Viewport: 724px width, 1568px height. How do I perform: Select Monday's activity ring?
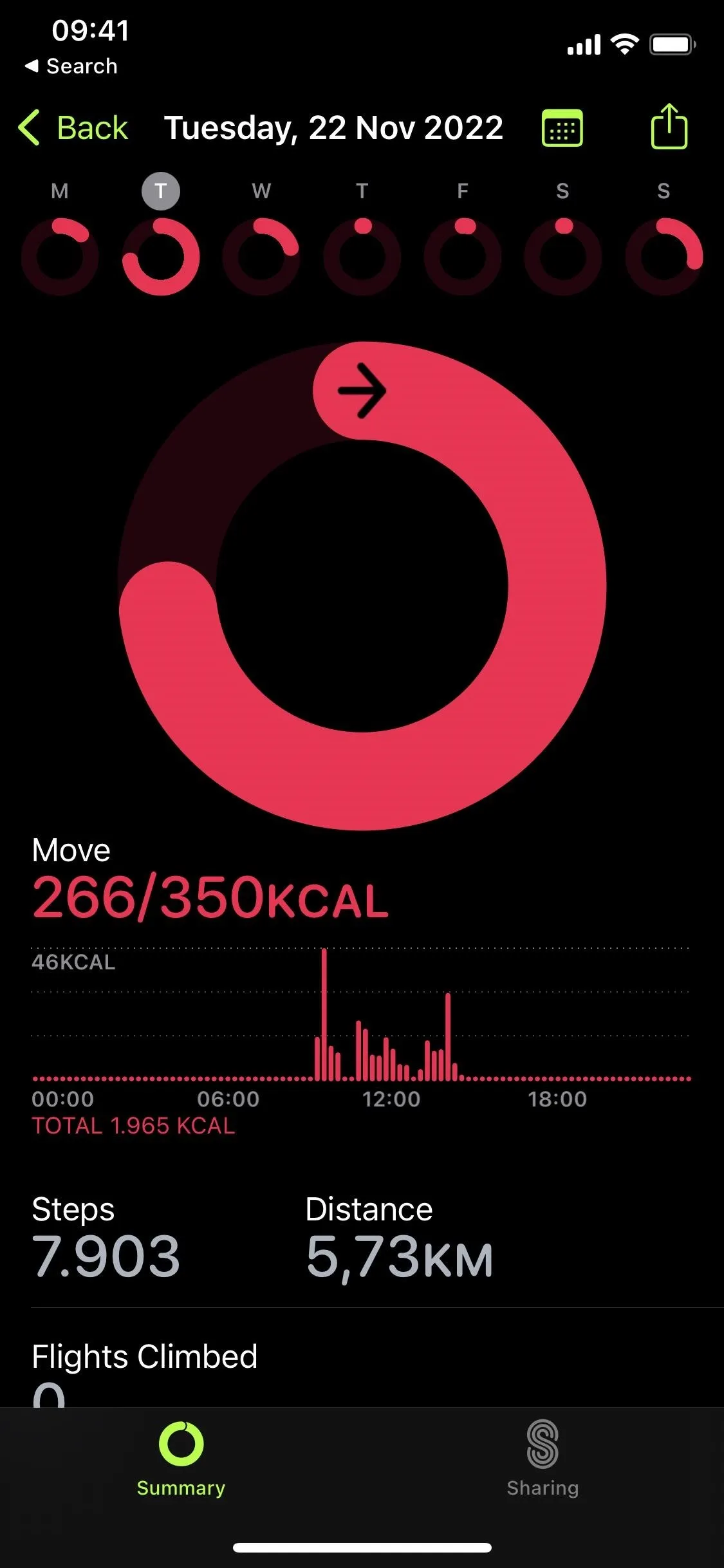(x=60, y=256)
